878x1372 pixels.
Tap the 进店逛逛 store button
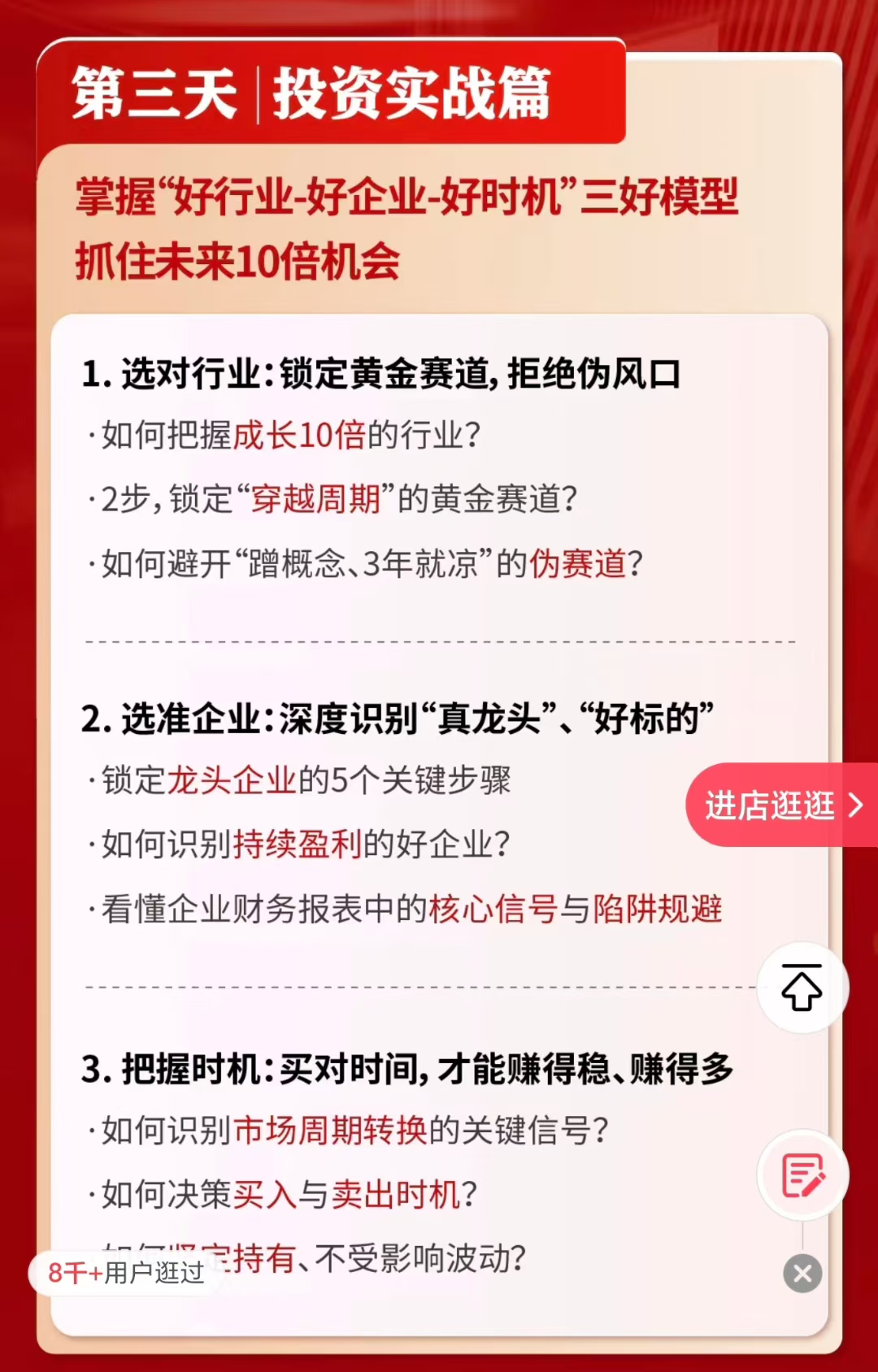click(780, 805)
